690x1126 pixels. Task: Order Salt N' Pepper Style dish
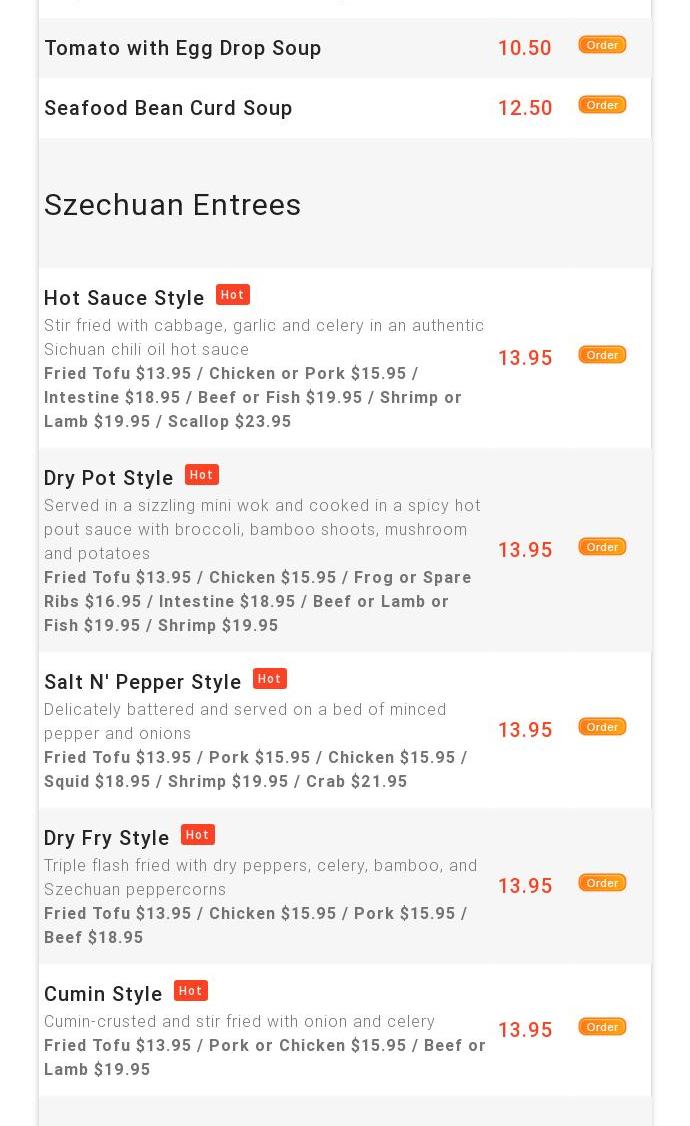pyautogui.click(x=602, y=727)
